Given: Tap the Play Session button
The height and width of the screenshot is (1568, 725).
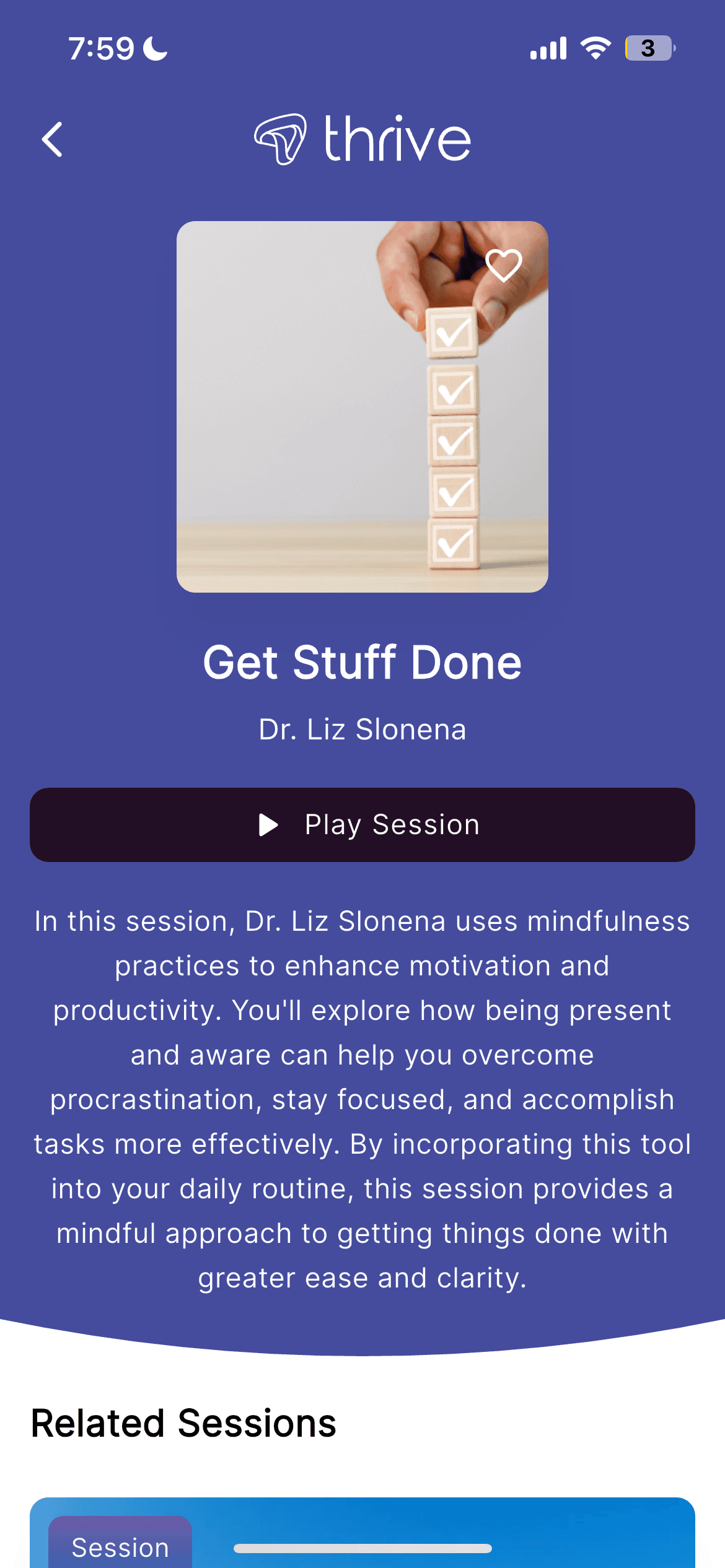Looking at the screenshot, I should point(362,825).
